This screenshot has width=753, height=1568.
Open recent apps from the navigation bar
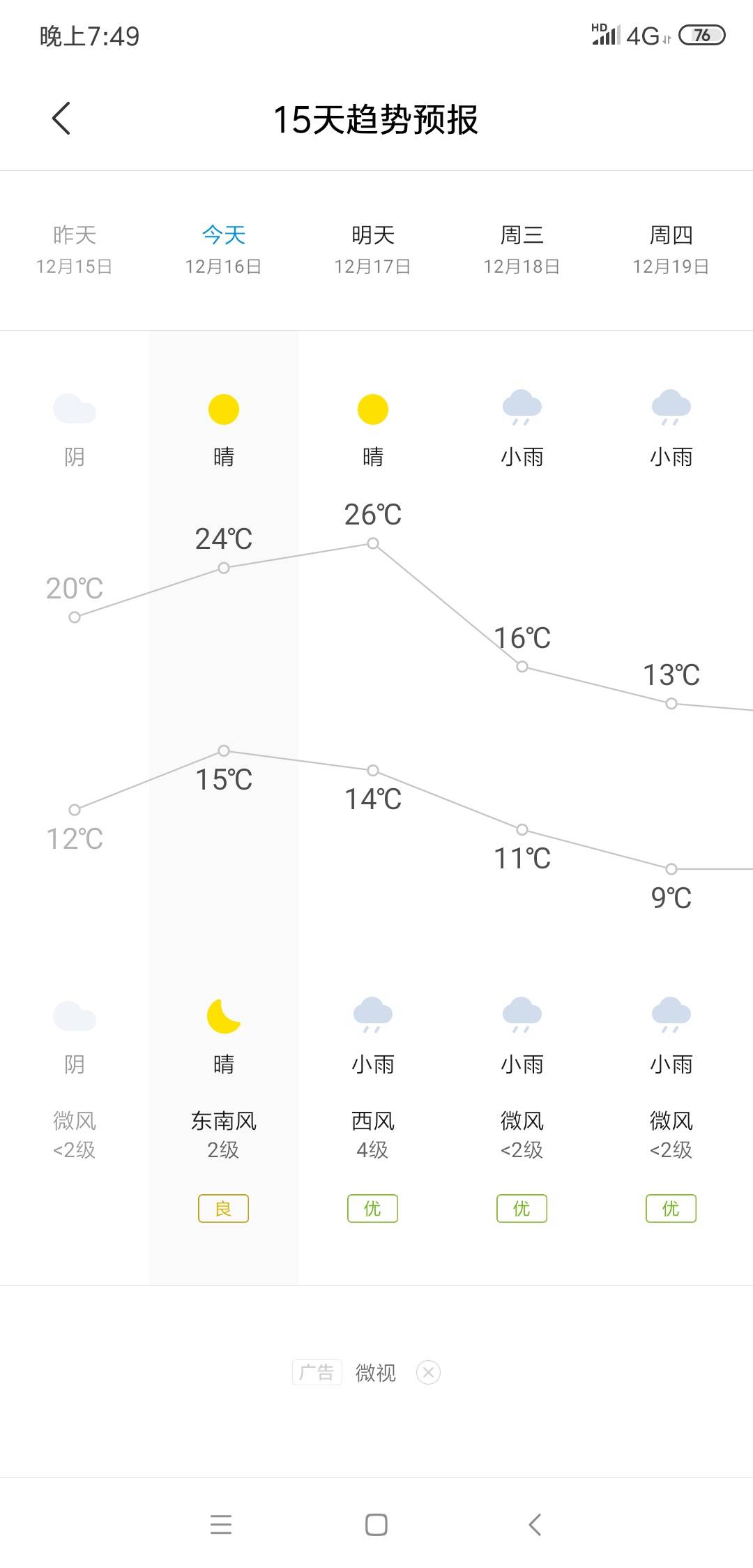point(221,1524)
